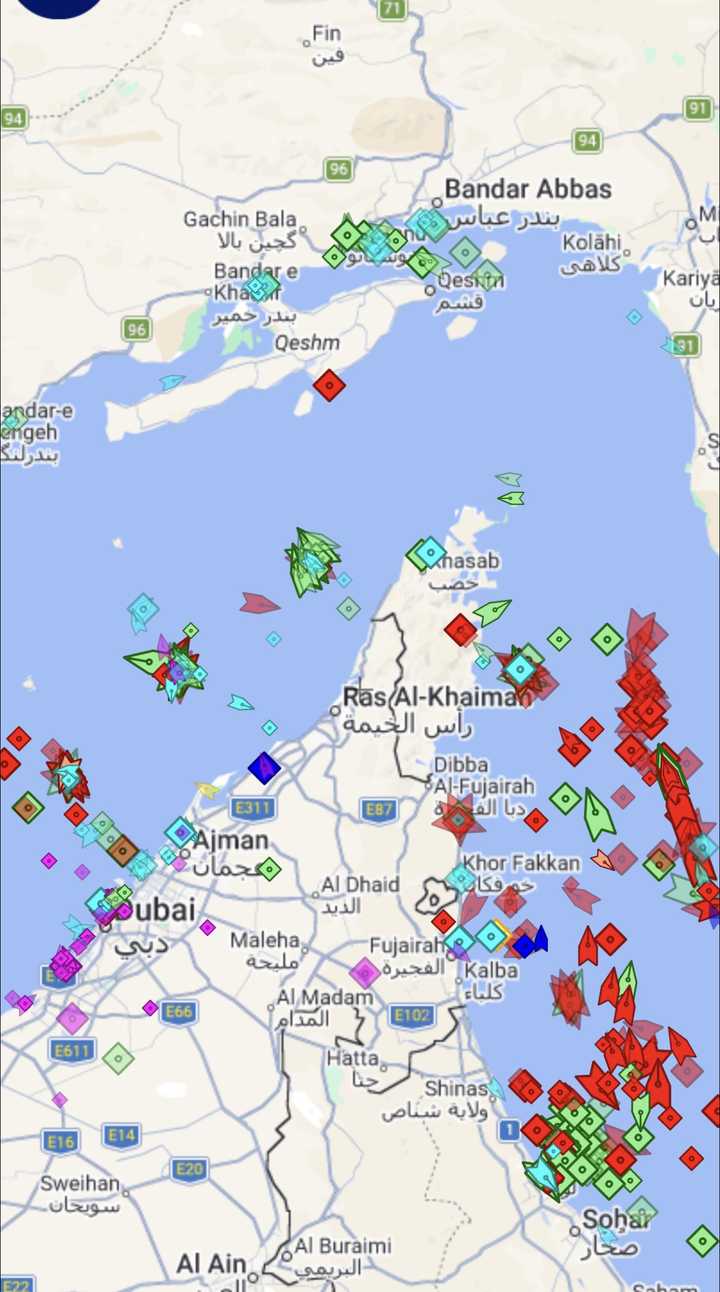Image resolution: width=720 pixels, height=1292 pixels.
Task: Select the red diamond marker below Khasab
Action: pos(461,630)
